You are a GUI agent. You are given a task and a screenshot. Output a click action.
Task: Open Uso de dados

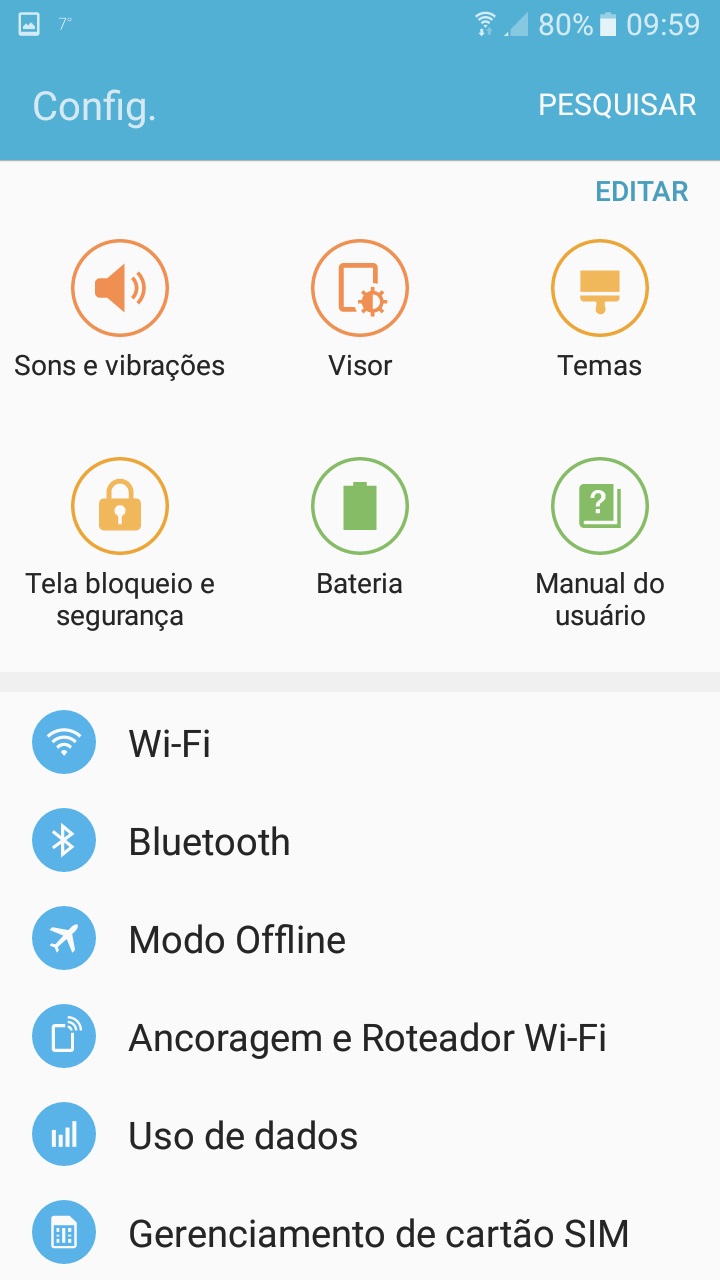click(x=360, y=1135)
